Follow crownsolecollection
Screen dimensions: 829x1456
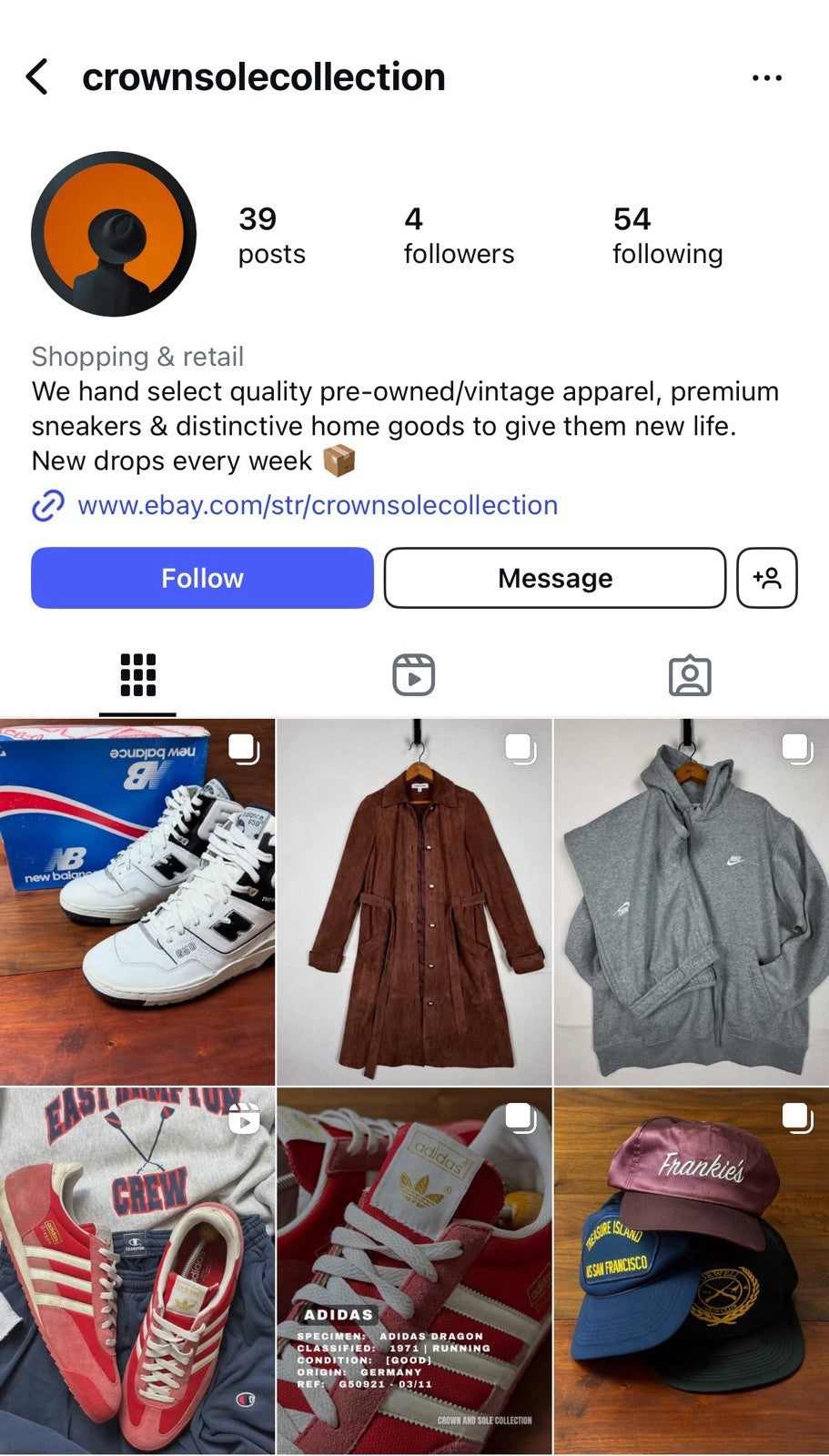coord(202,578)
